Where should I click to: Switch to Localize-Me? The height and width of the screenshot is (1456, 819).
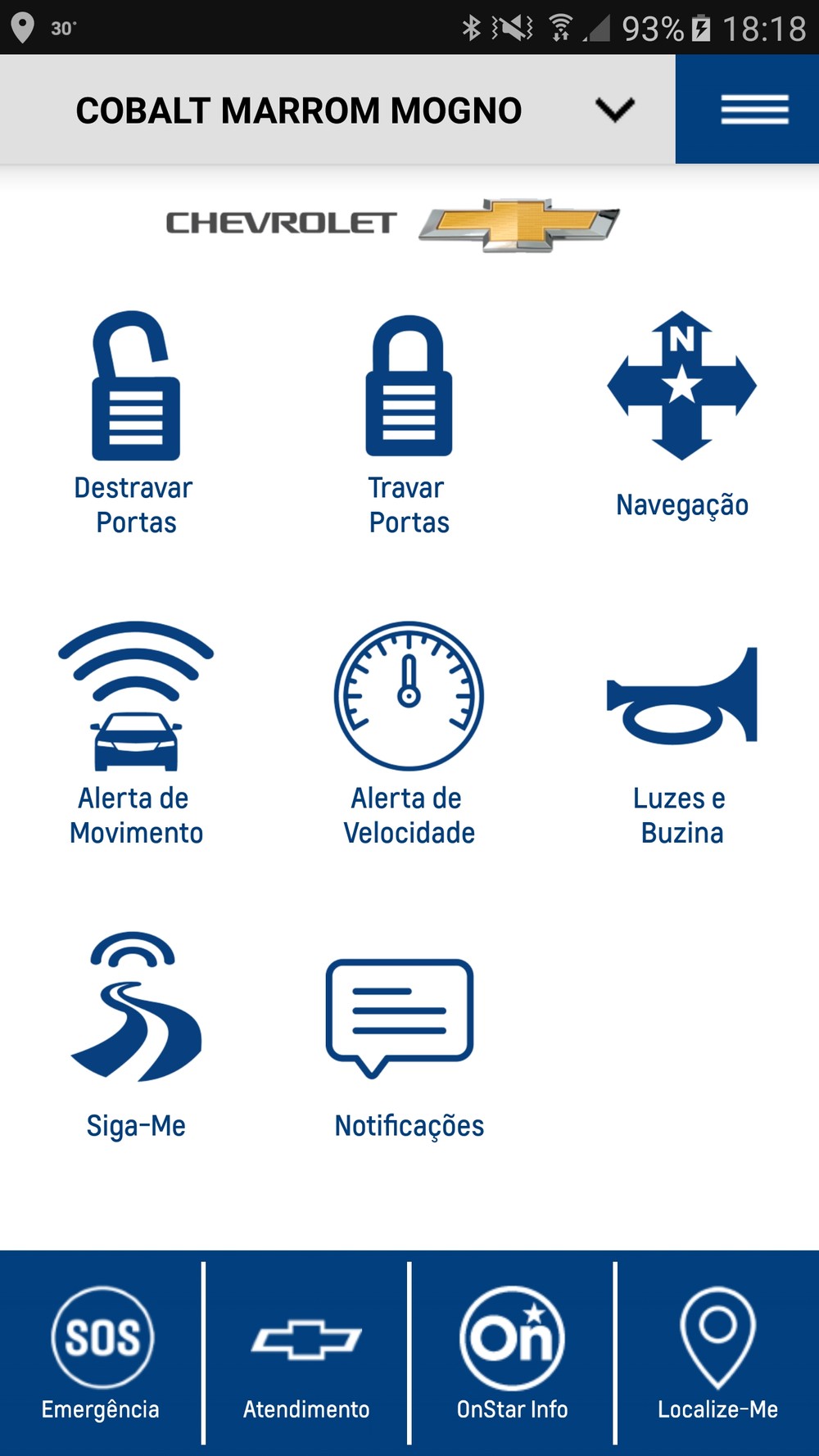(x=718, y=1352)
